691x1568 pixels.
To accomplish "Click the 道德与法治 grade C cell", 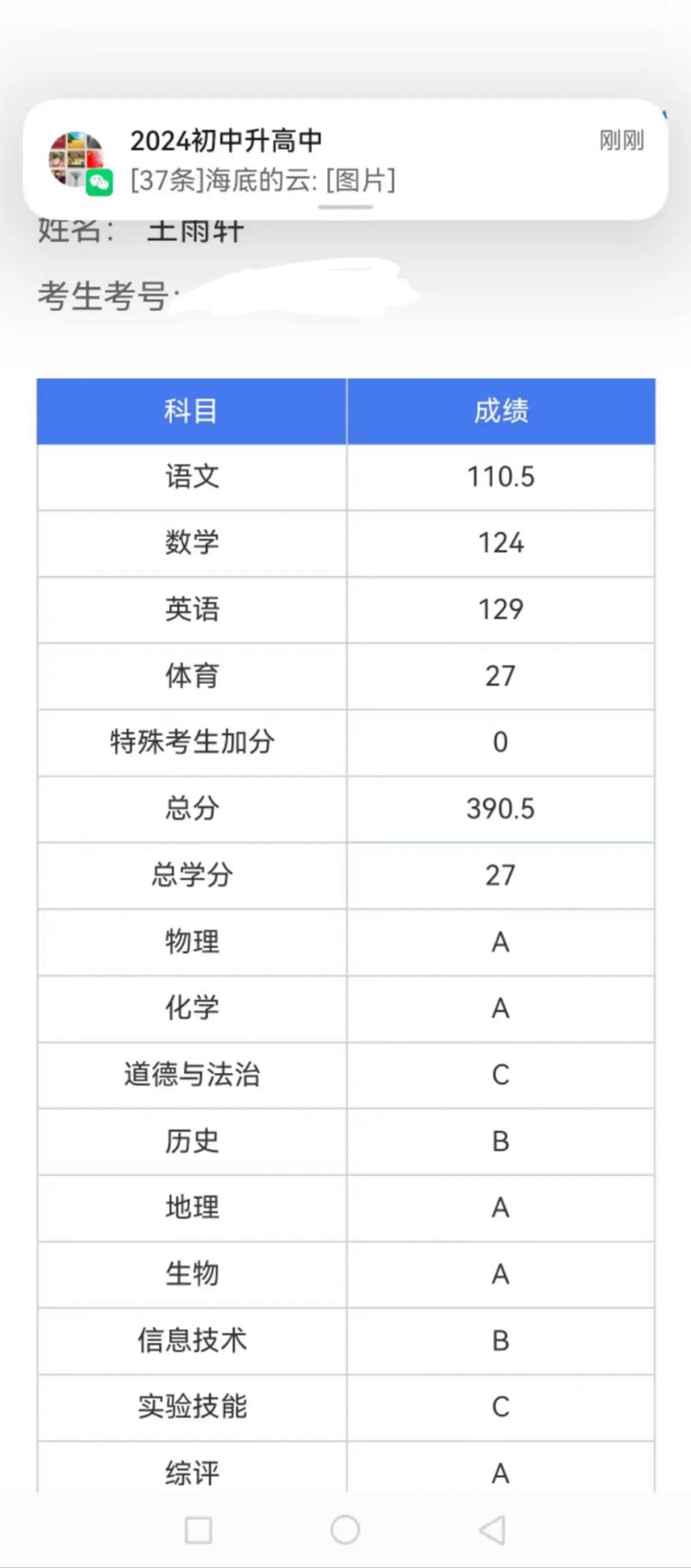I will pos(501,1076).
